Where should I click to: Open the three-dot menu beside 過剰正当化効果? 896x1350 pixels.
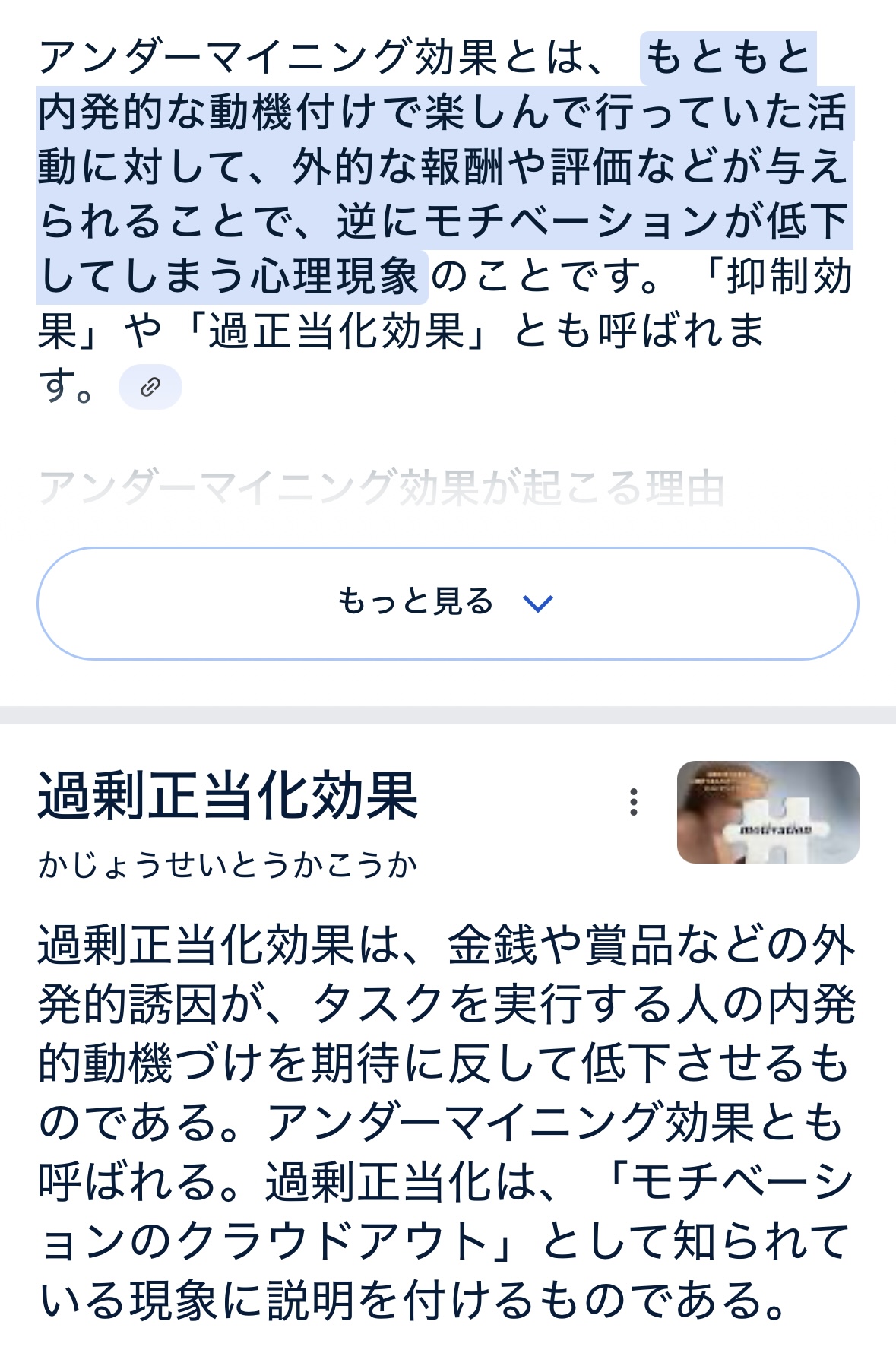(x=633, y=803)
